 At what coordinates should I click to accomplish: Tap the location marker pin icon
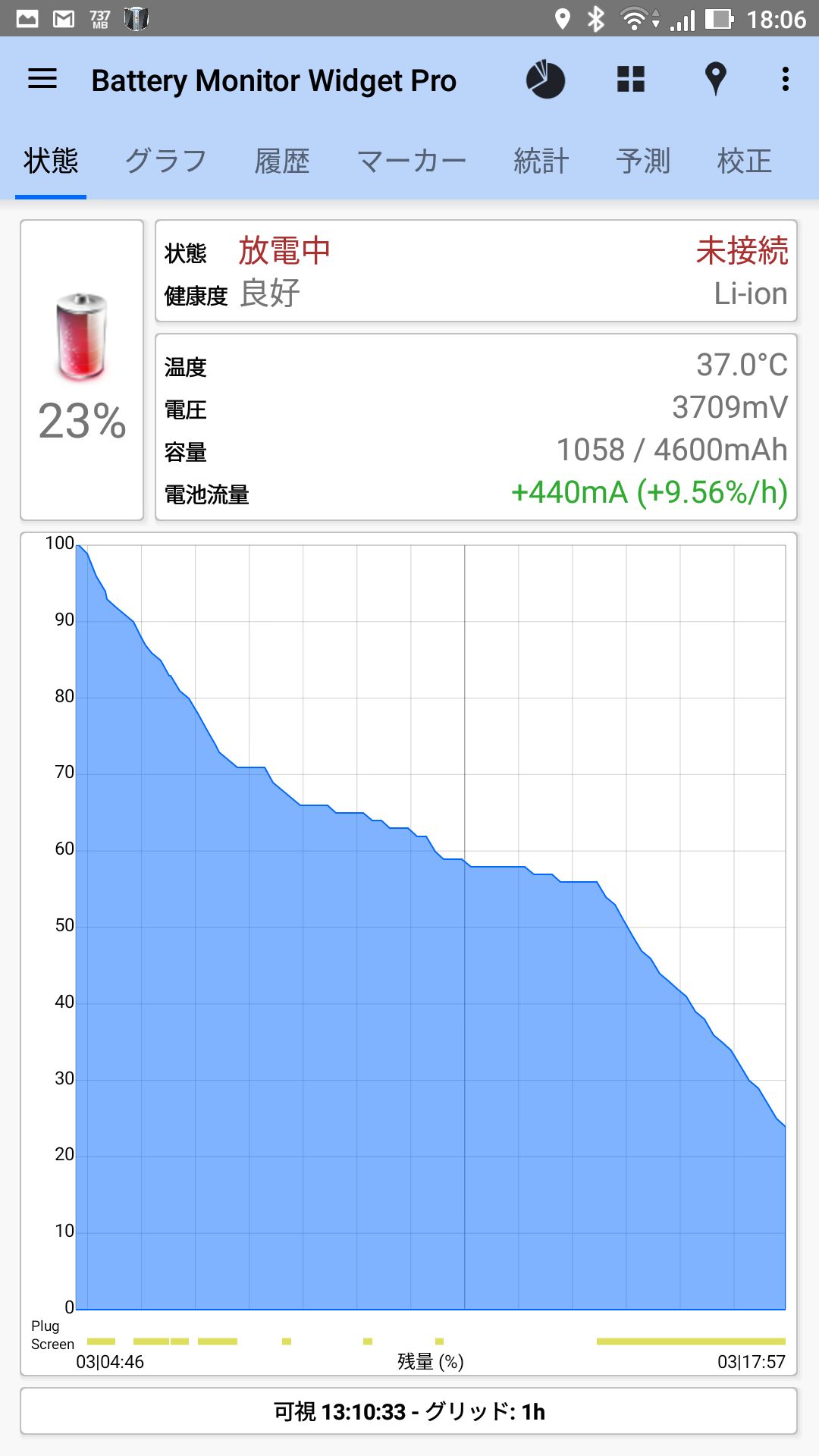pos(715,79)
